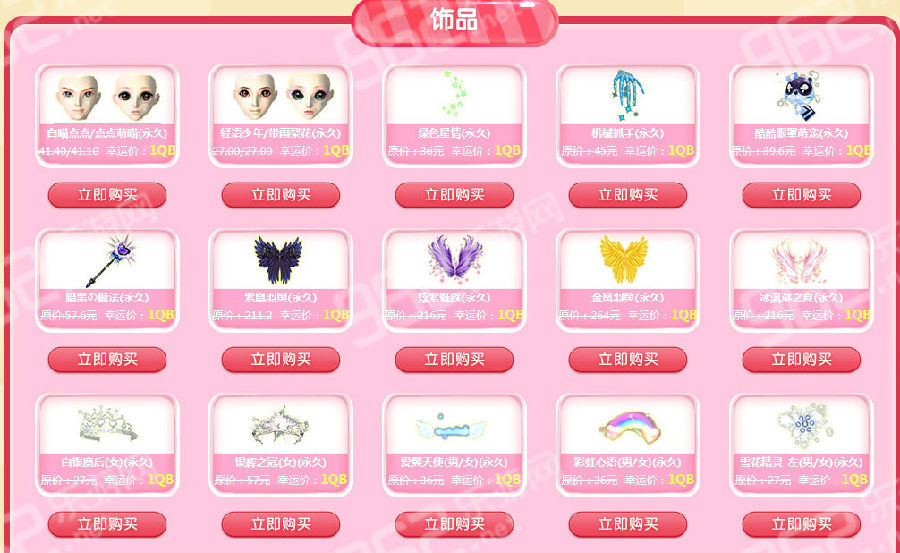Tap 立即购买 under 彩虹心语(男/女)
Screen dimensions: 900x553
[628, 524]
